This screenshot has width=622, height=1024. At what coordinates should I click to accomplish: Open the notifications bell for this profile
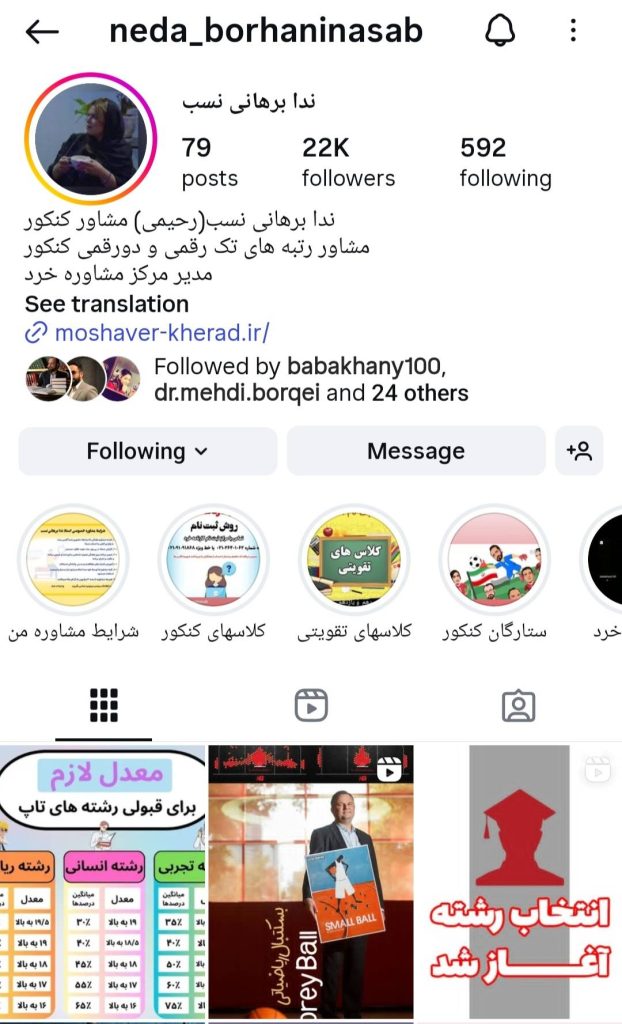pyautogui.click(x=500, y=31)
